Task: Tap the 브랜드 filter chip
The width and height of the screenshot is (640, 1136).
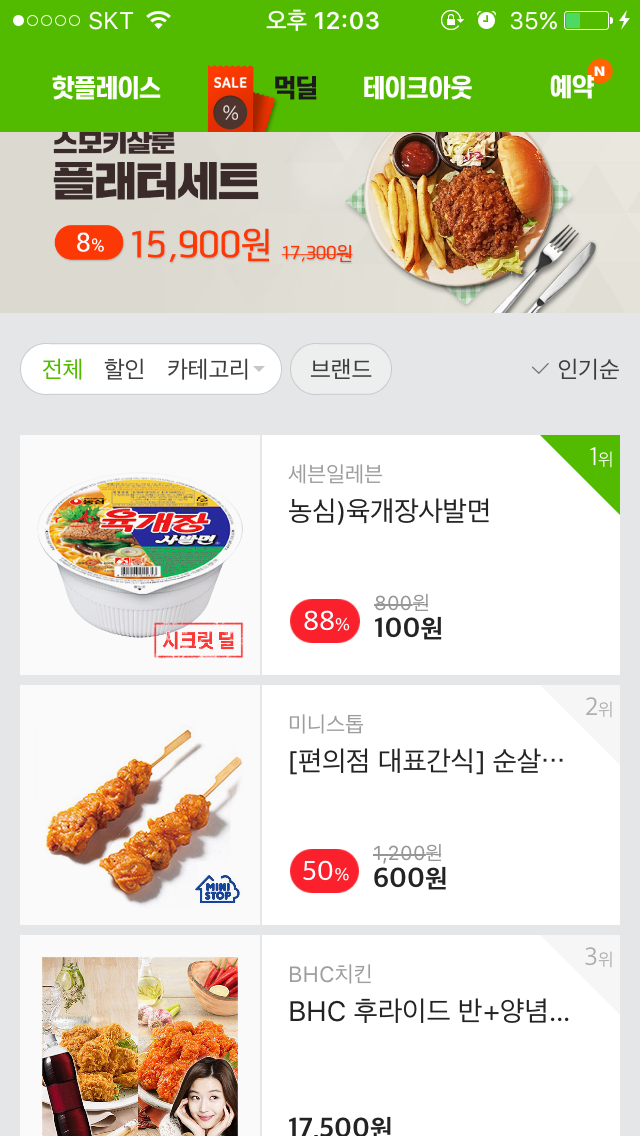Action: pos(340,369)
